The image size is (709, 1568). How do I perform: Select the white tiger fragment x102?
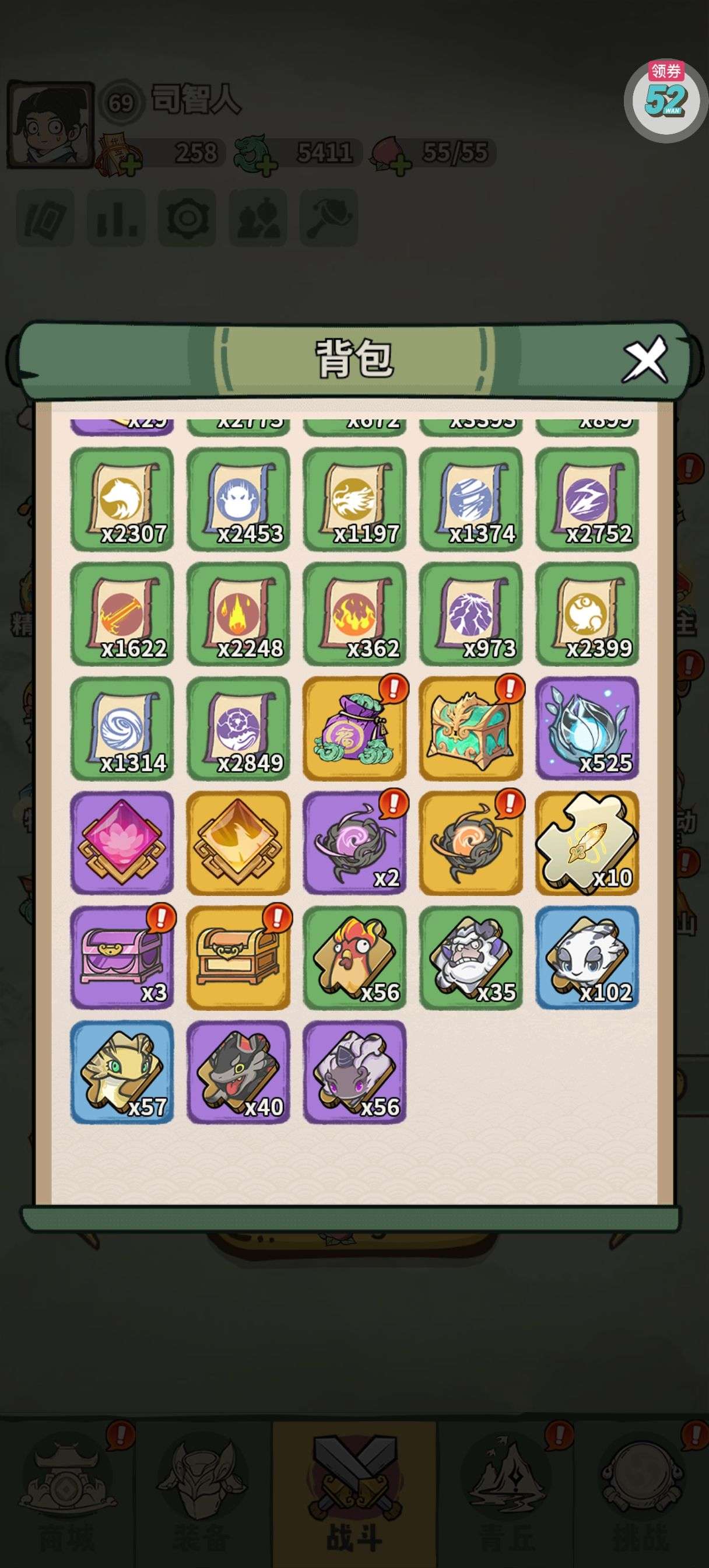pos(587,957)
